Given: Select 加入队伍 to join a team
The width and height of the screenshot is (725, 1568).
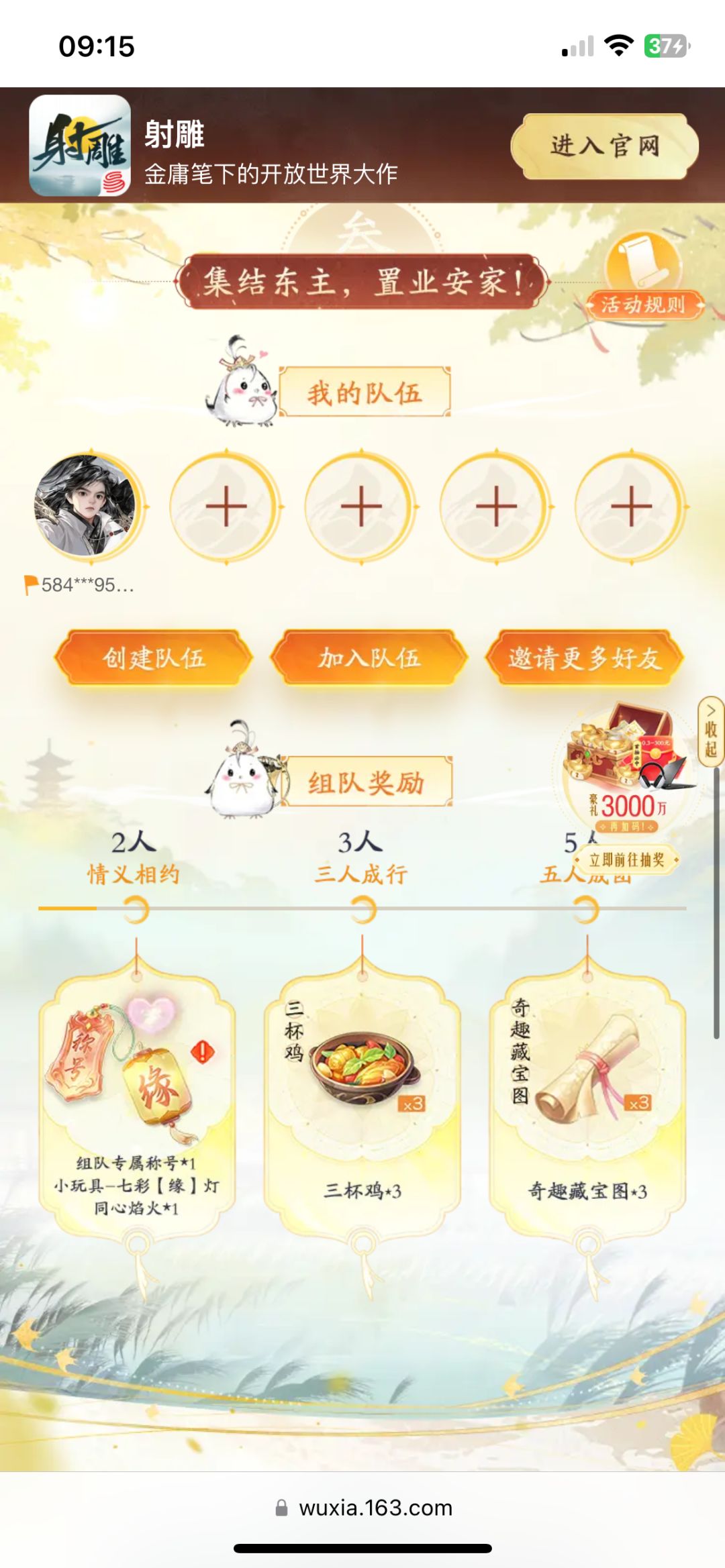Looking at the screenshot, I should pyautogui.click(x=369, y=658).
